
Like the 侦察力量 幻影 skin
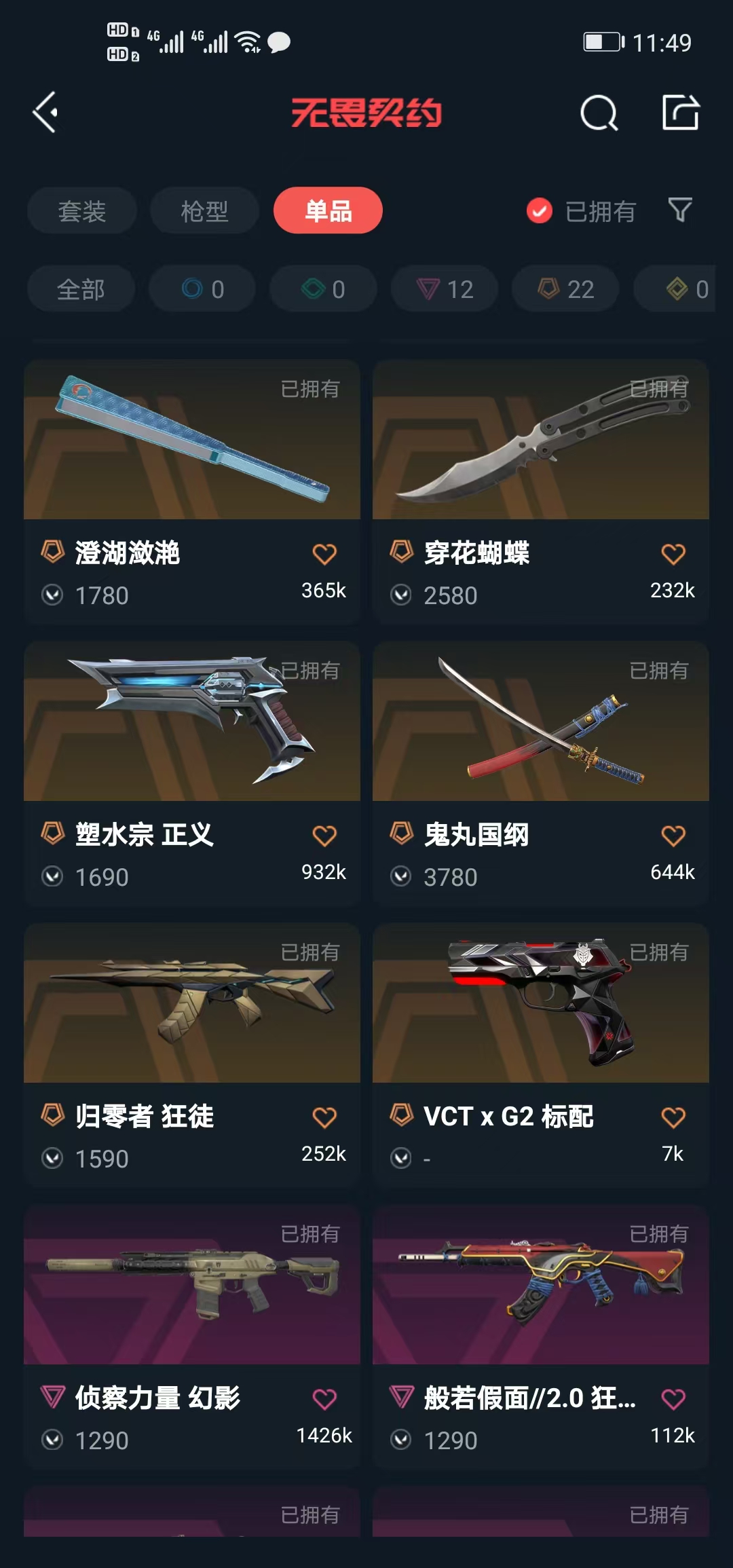click(324, 1399)
